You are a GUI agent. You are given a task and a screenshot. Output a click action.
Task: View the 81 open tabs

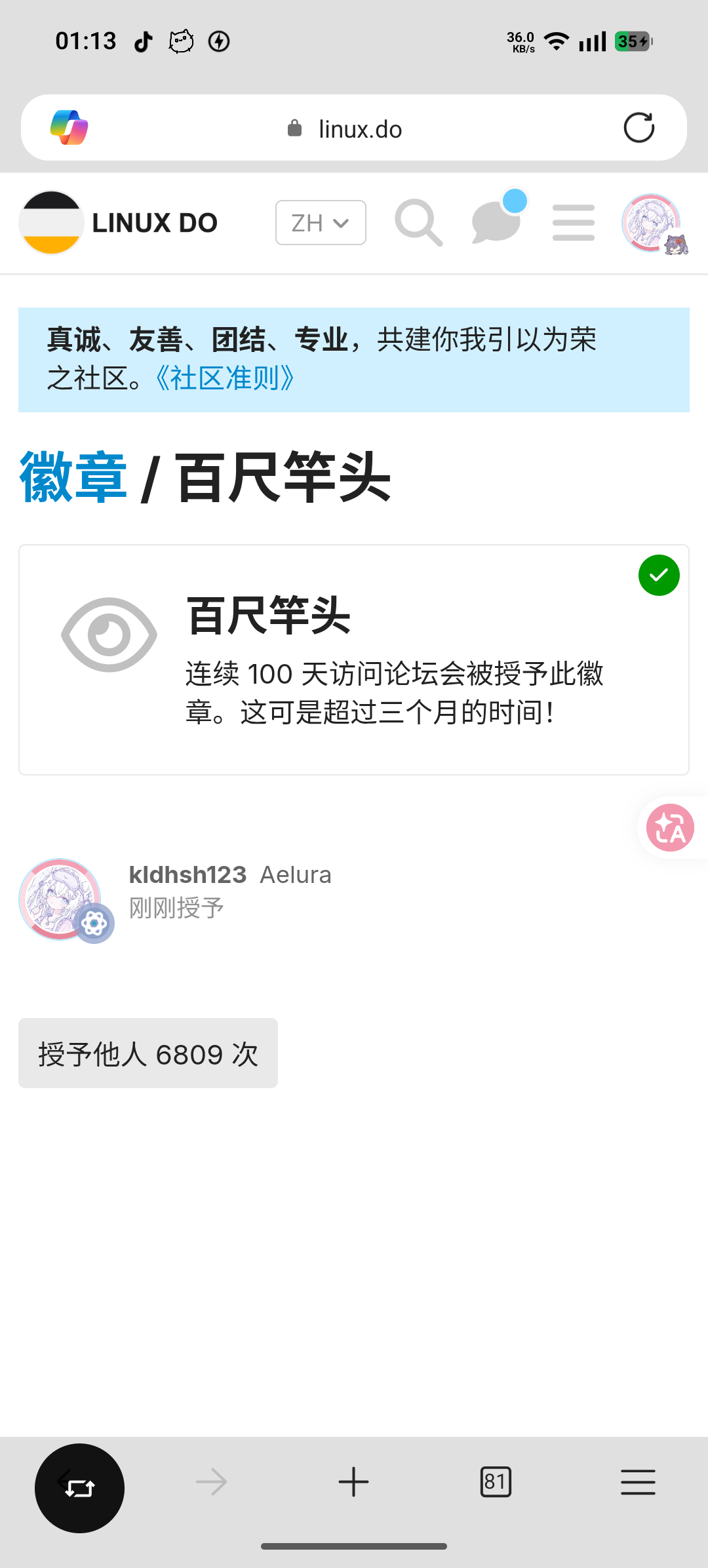(x=496, y=1481)
